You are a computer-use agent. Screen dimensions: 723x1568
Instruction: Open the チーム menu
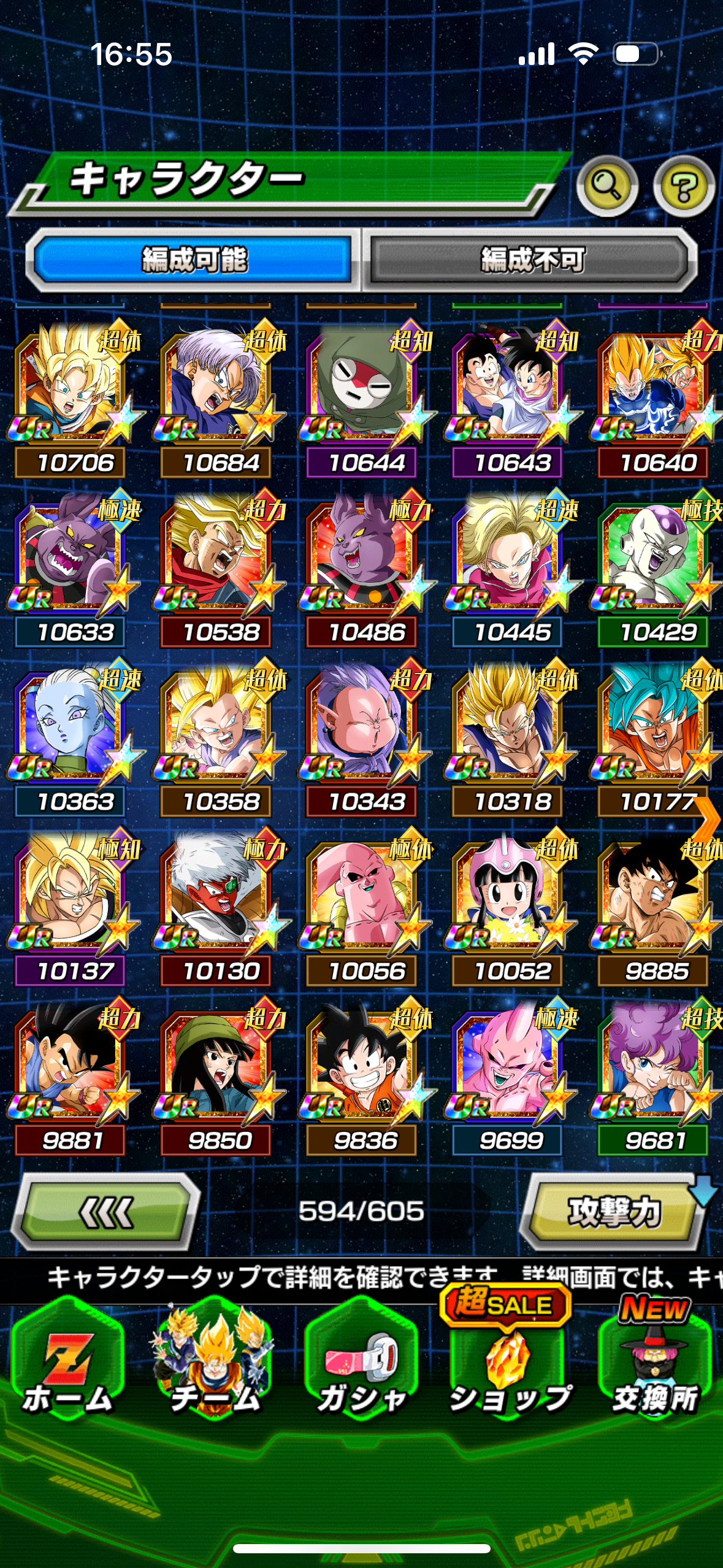pyautogui.click(x=215, y=1365)
